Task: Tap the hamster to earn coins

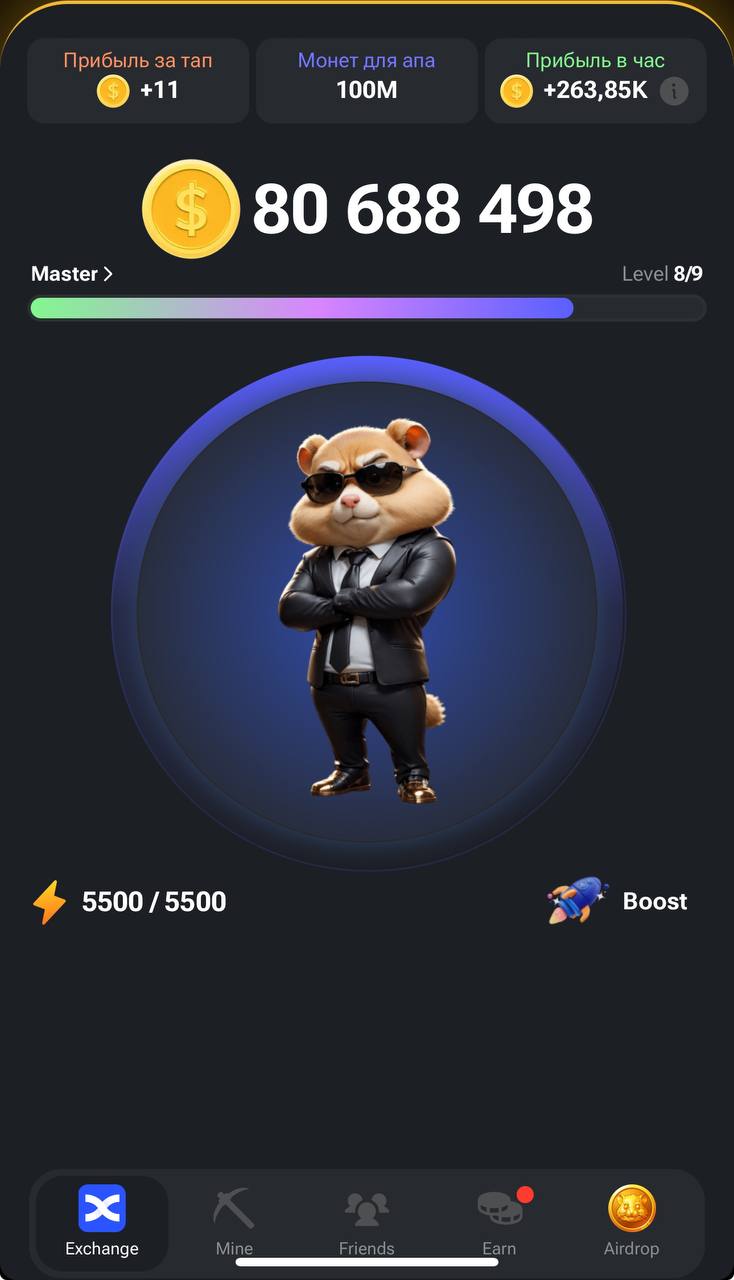Action: coord(367,612)
